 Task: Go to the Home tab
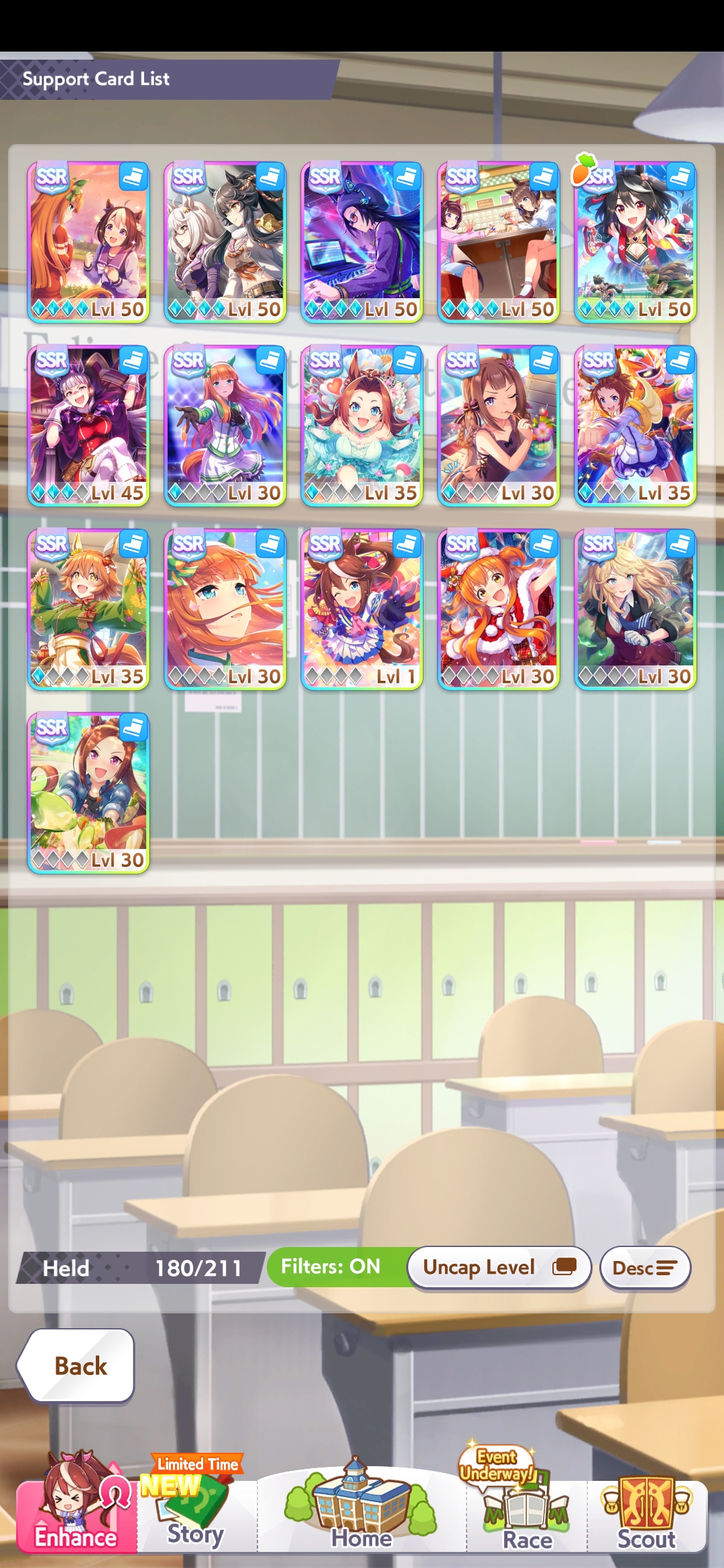point(362,1508)
